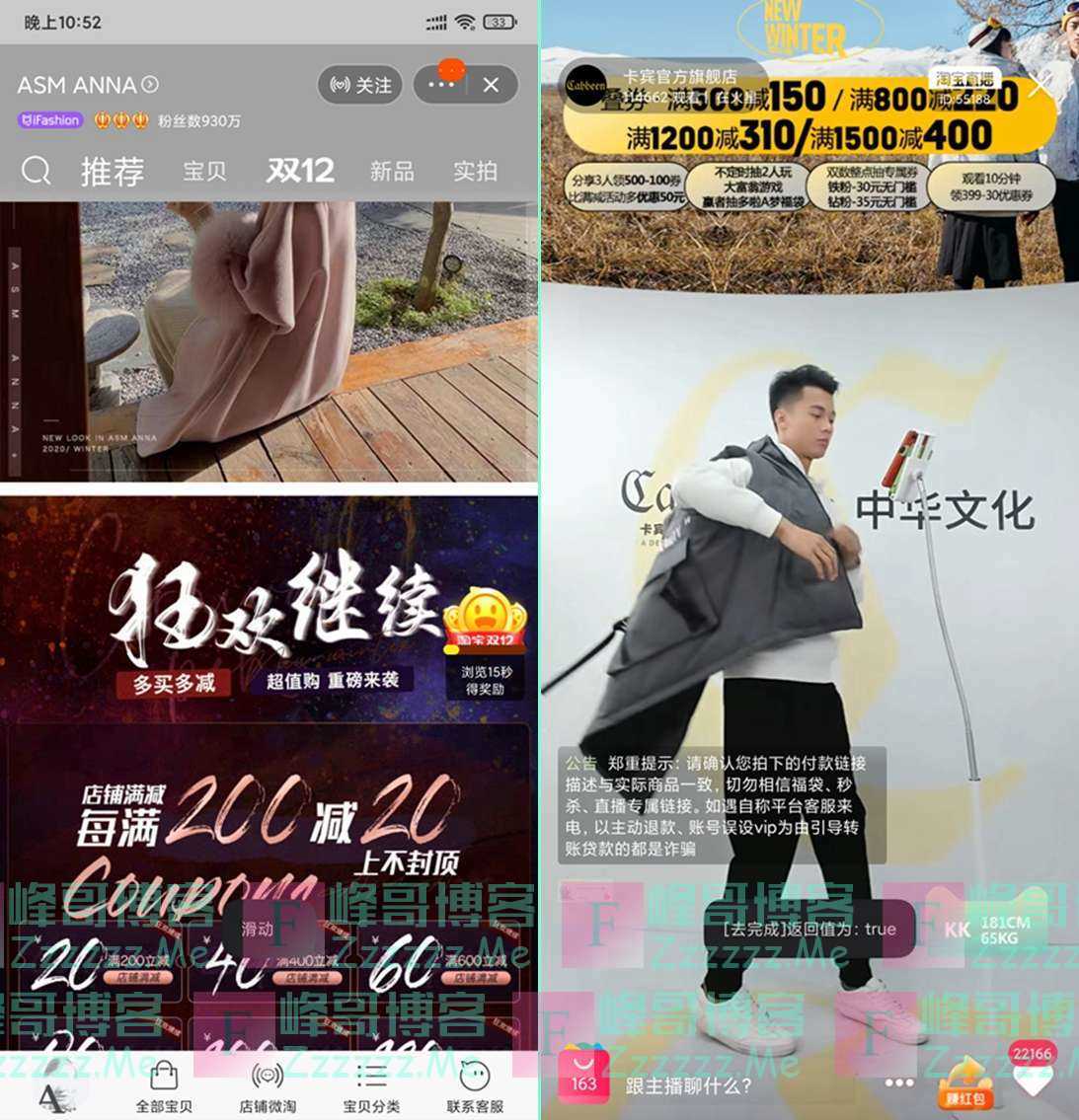Switch to the 宝贝 tab

pos(204,171)
